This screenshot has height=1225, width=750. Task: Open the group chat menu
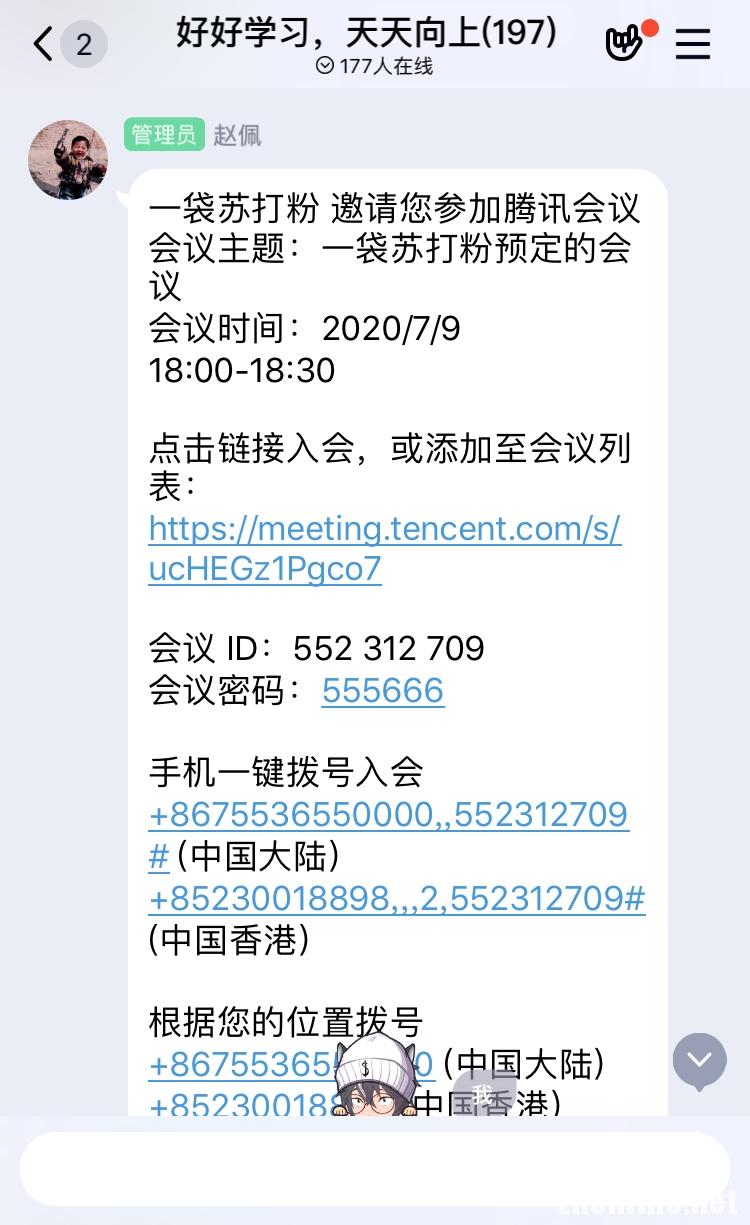coord(692,44)
